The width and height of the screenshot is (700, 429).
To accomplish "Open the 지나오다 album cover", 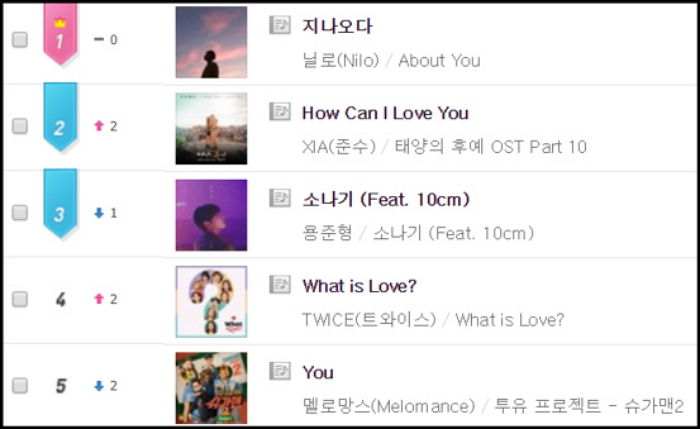I will [x=211, y=42].
